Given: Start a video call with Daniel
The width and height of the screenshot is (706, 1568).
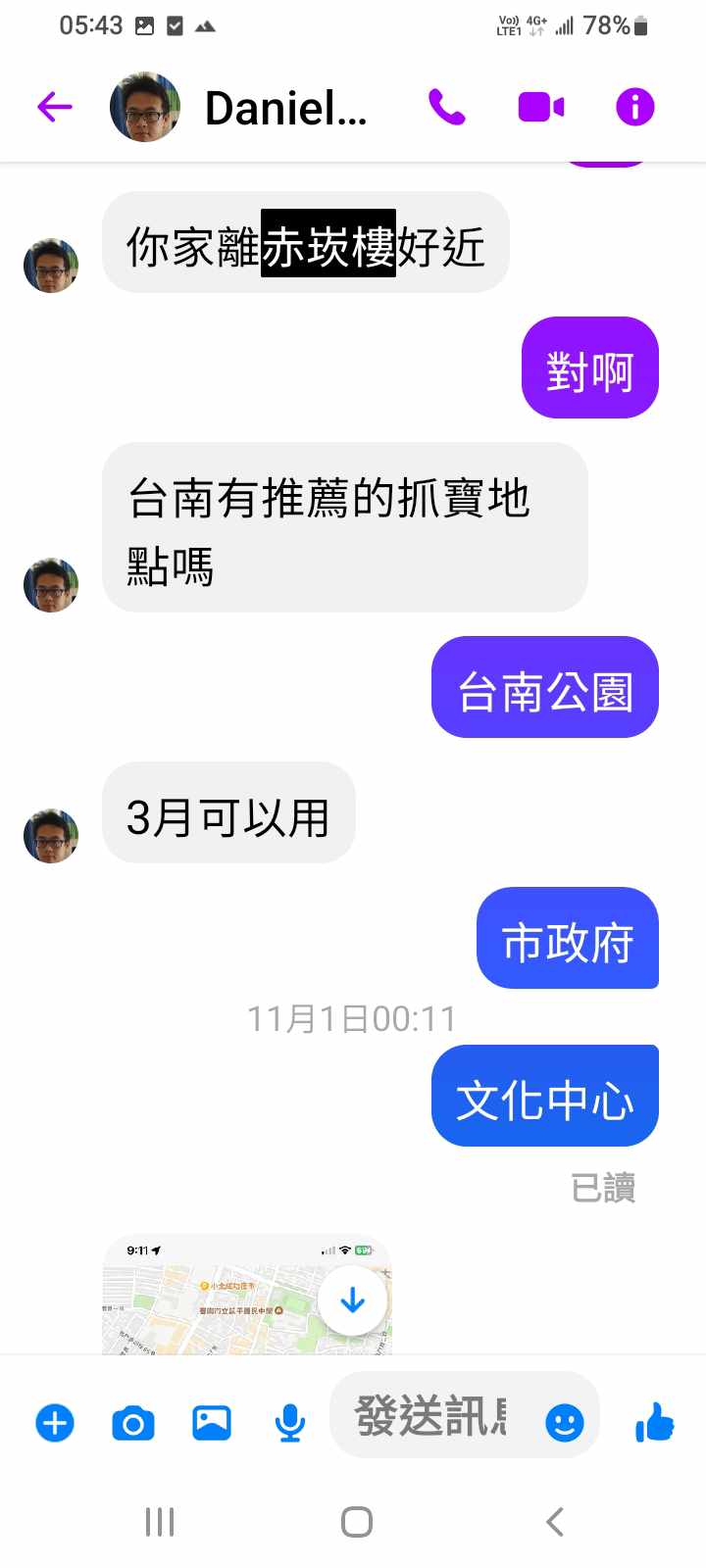Looking at the screenshot, I should [540, 107].
